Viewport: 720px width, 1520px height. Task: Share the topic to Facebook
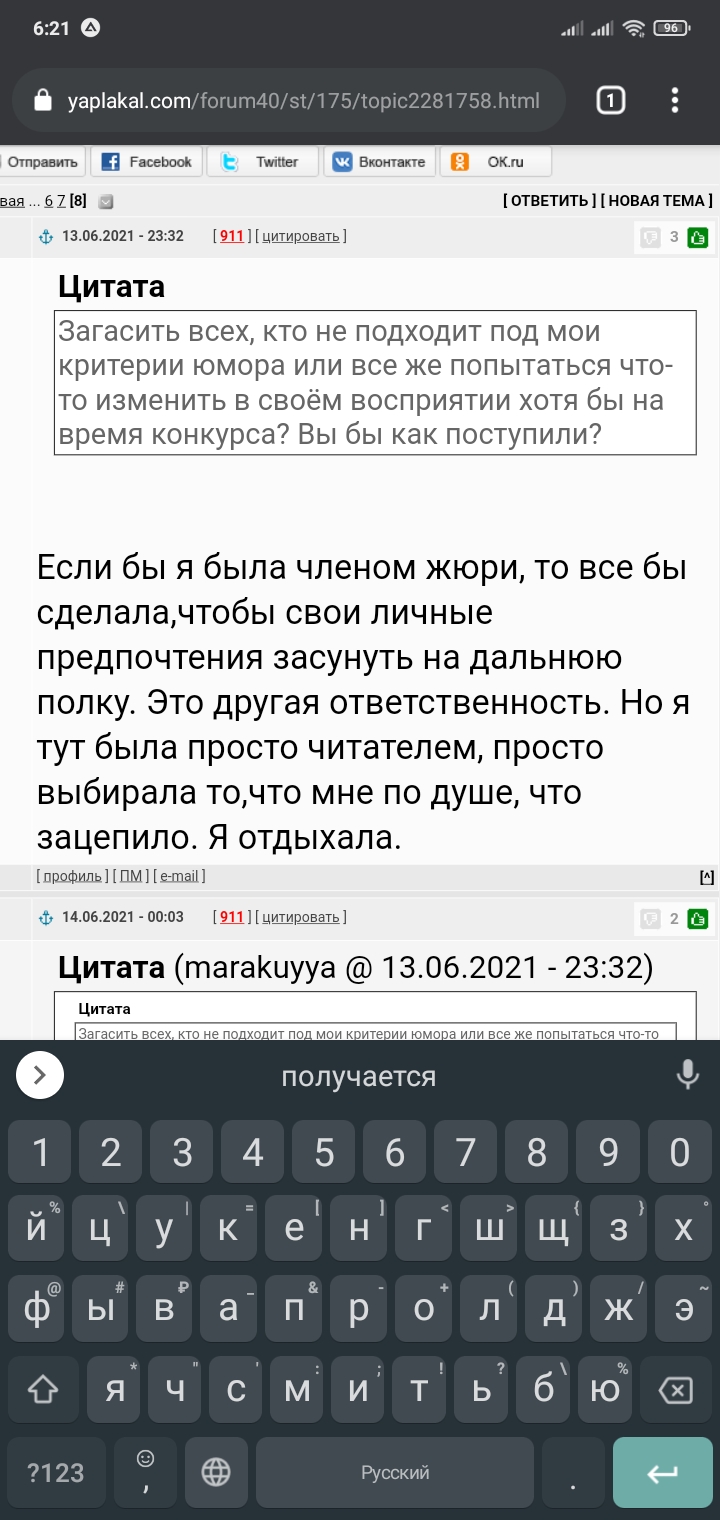(147, 162)
